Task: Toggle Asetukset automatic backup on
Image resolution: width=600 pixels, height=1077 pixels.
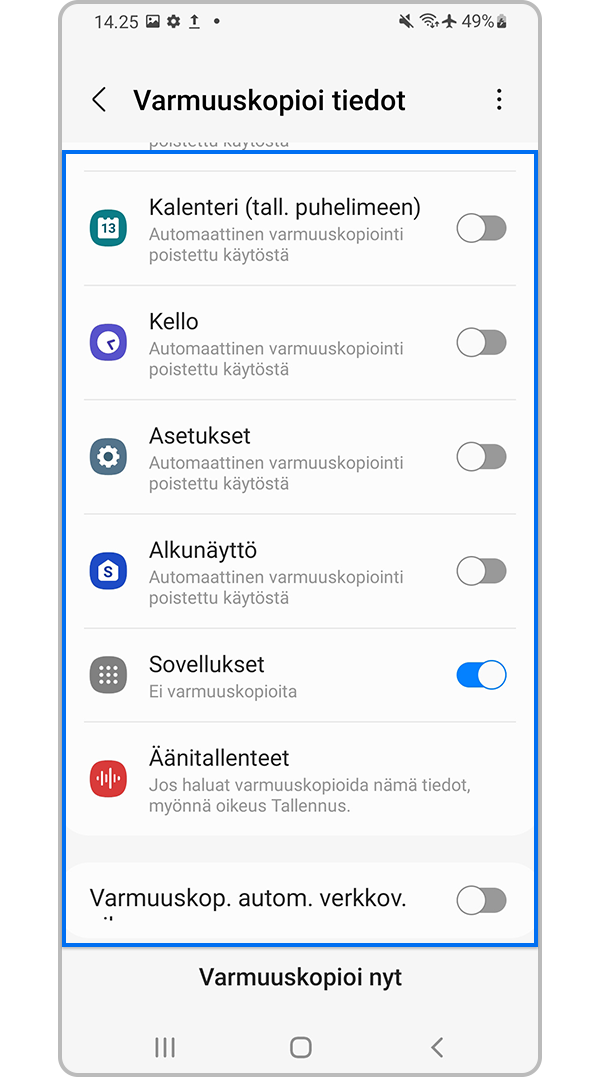Action: (x=481, y=457)
